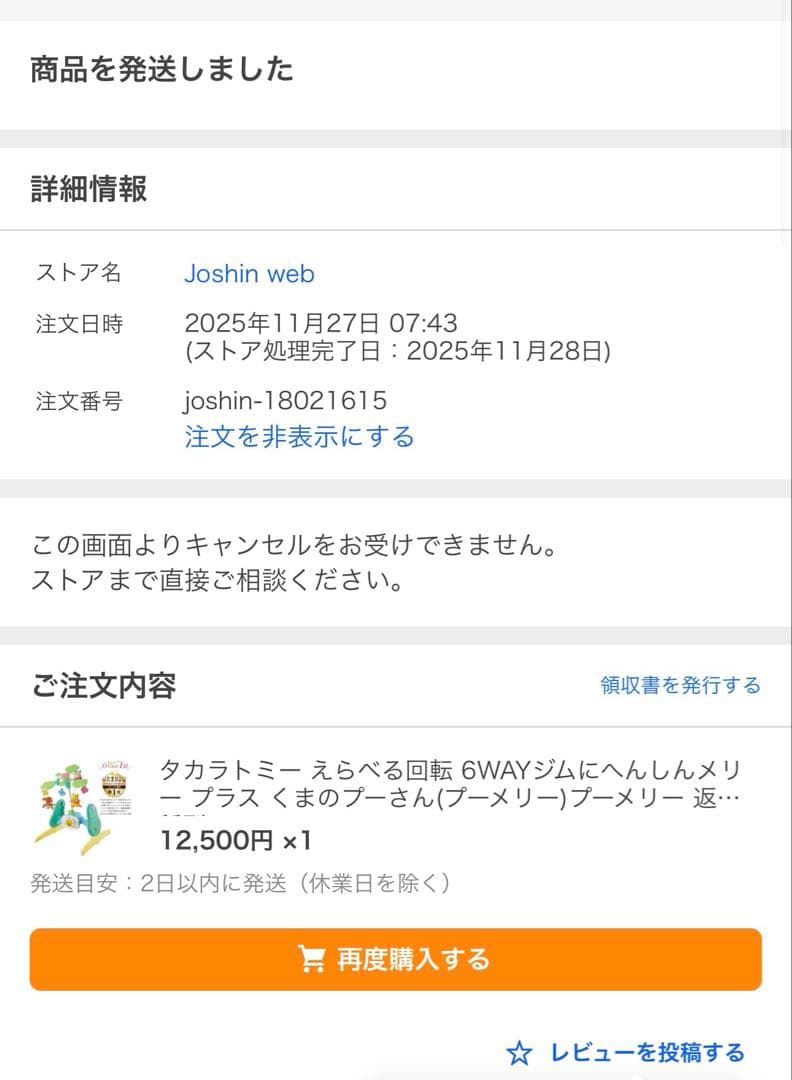Tap the orange 再度購入する button
Image resolution: width=792 pixels, height=1080 pixels.
click(395, 960)
